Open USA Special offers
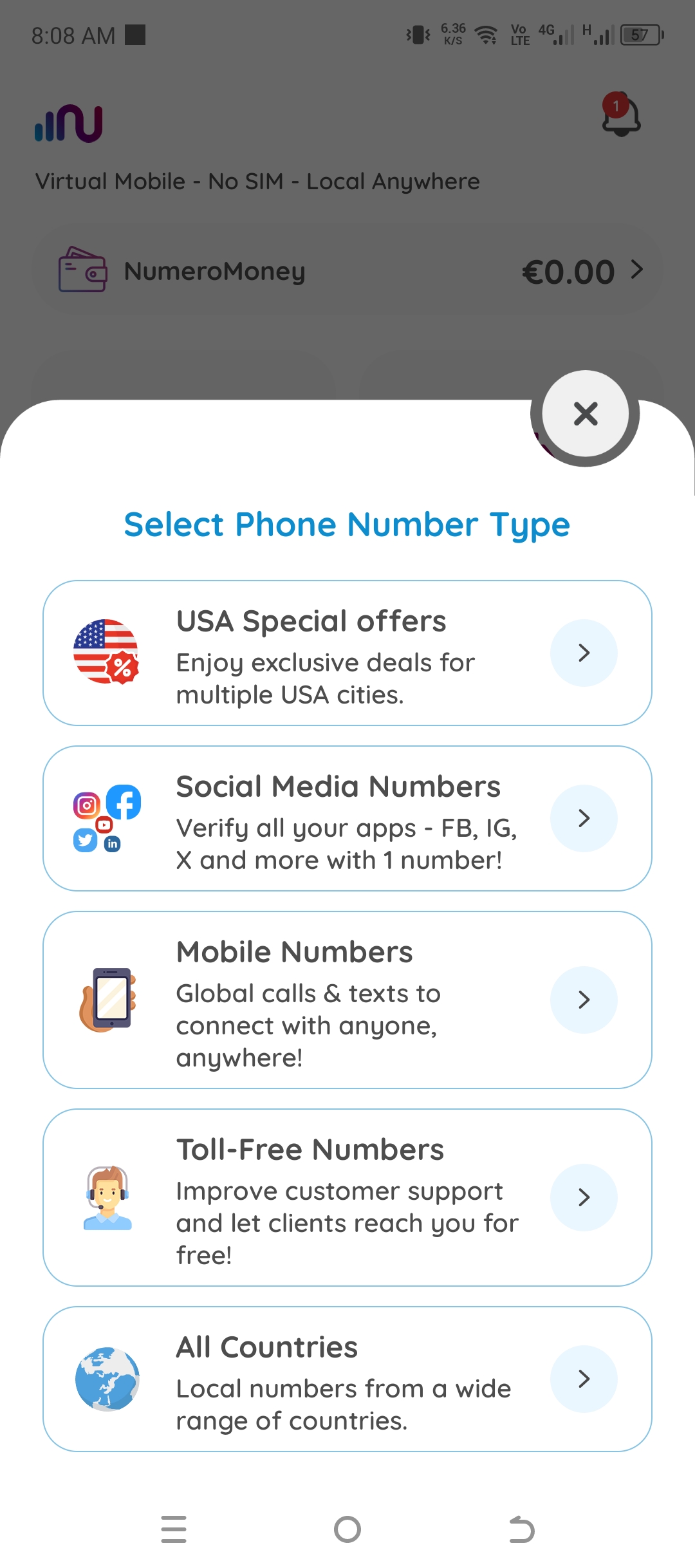 coord(347,653)
